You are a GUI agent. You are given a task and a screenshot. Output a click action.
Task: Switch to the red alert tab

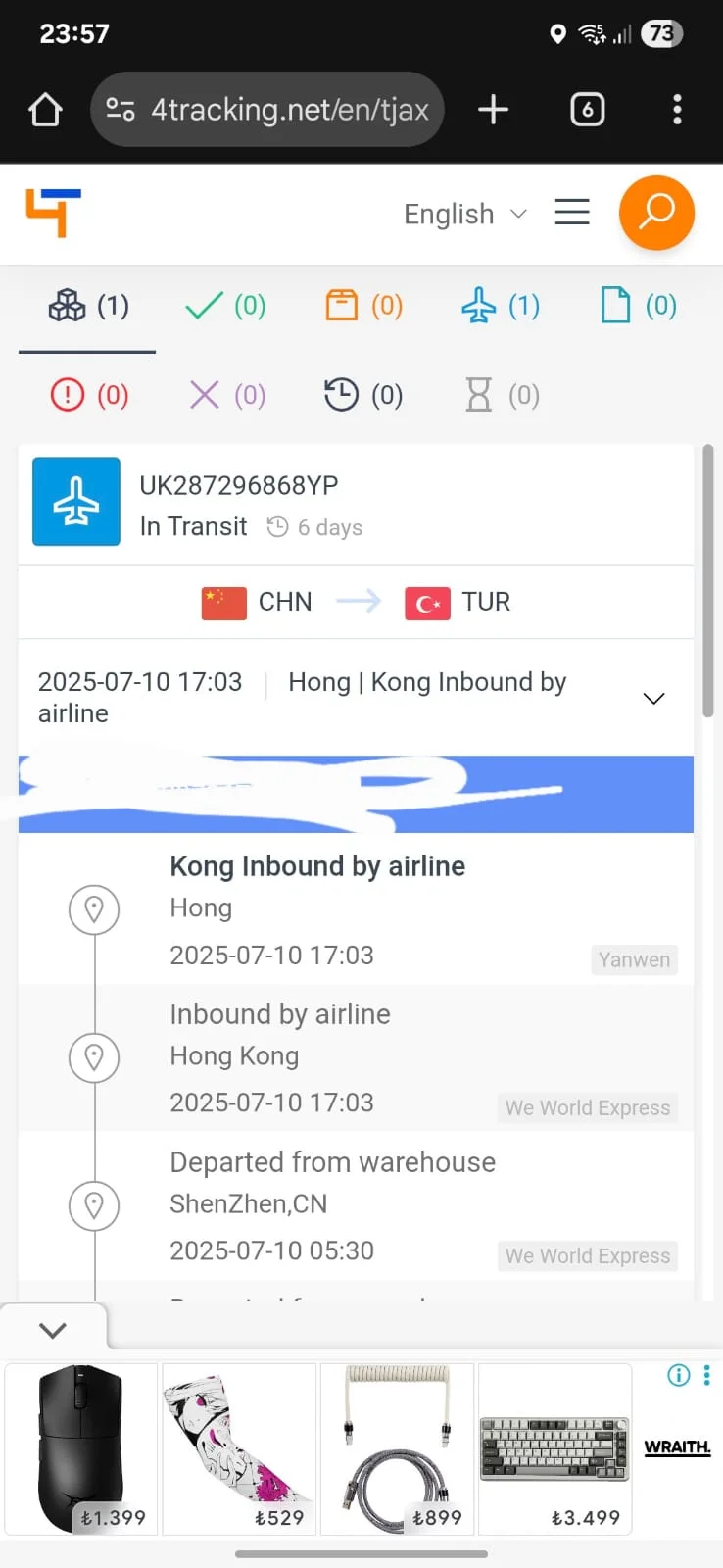[89, 395]
